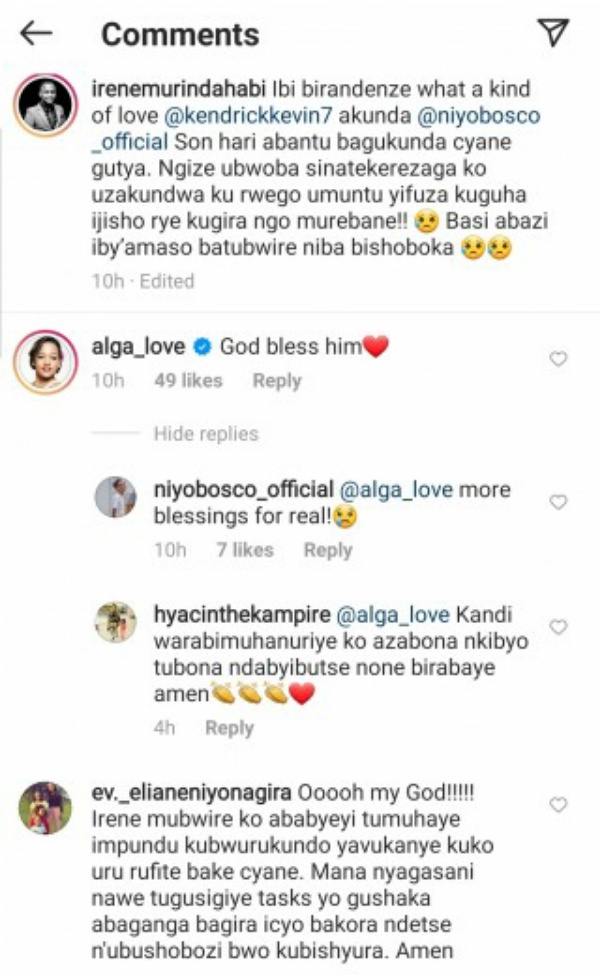Image resolution: width=600 pixels, height=975 pixels.
Task: Reply to alga_love's comment
Action: pos(276,381)
